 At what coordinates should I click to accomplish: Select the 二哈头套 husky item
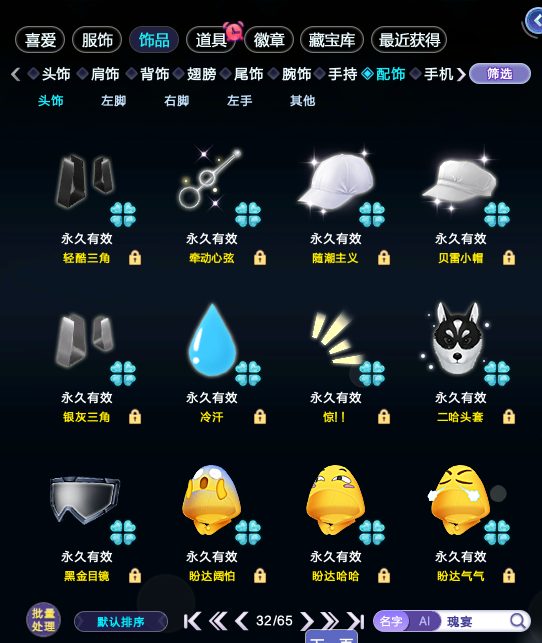(x=460, y=366)
